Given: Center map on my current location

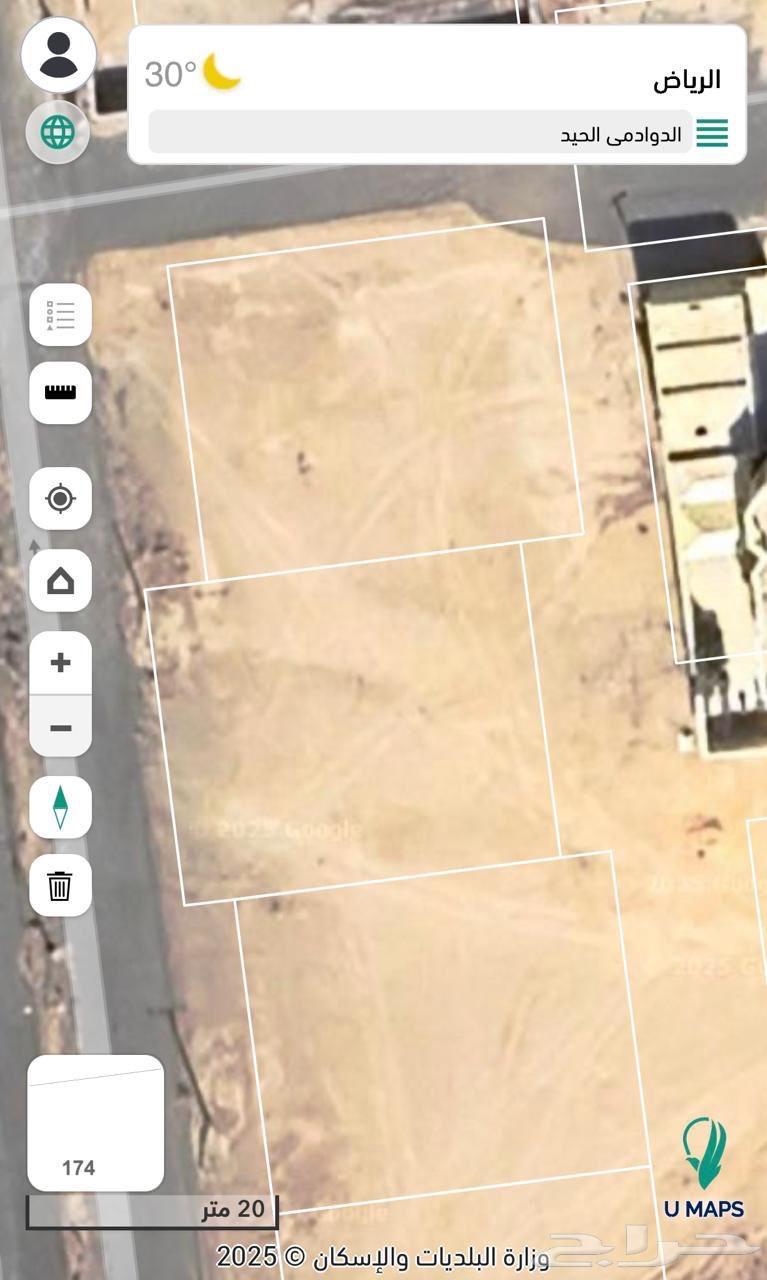Looking at the screenshot, I should tap(61, 498).
